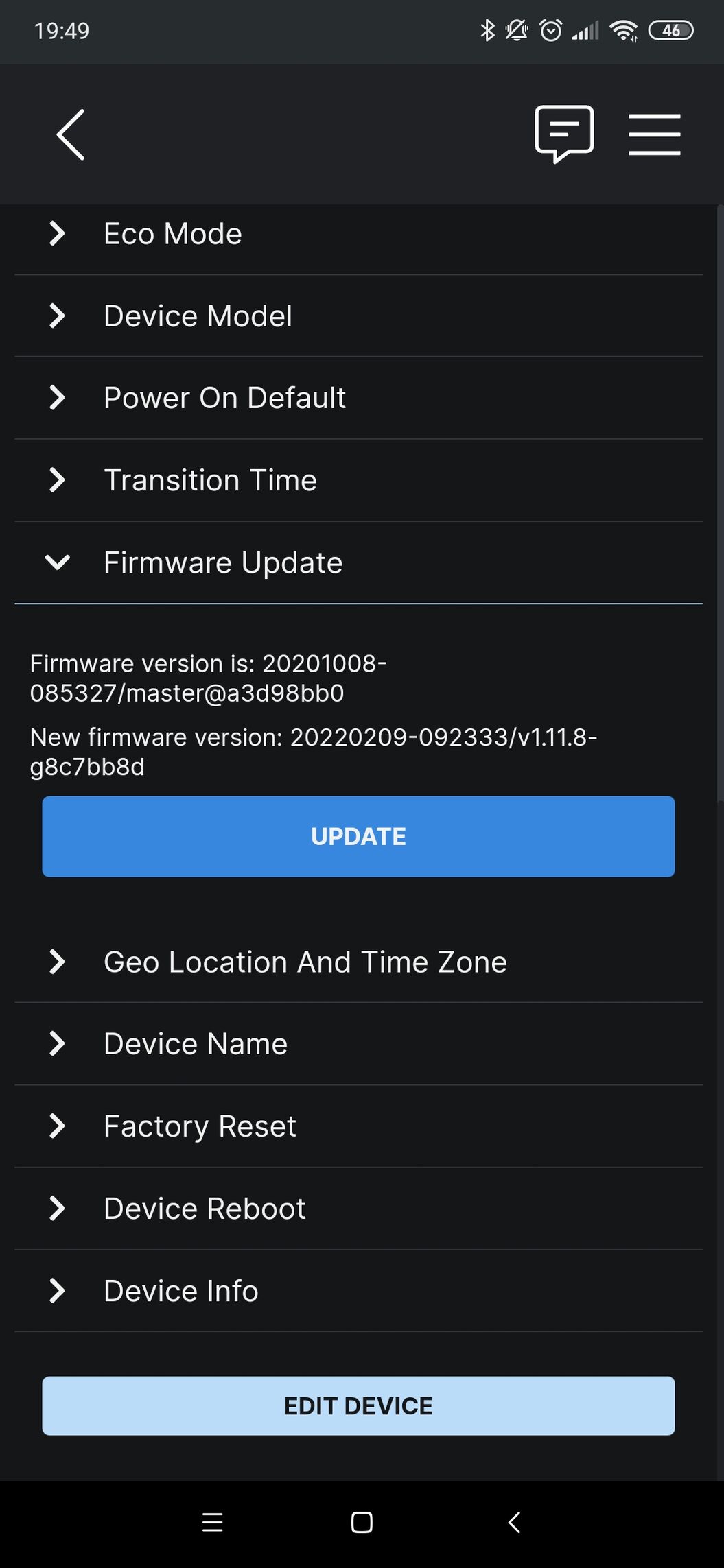The width and height of the screenshot is (724, 1568).
Task: Collapse the Firmware Update section
Action: click(358, 563)
